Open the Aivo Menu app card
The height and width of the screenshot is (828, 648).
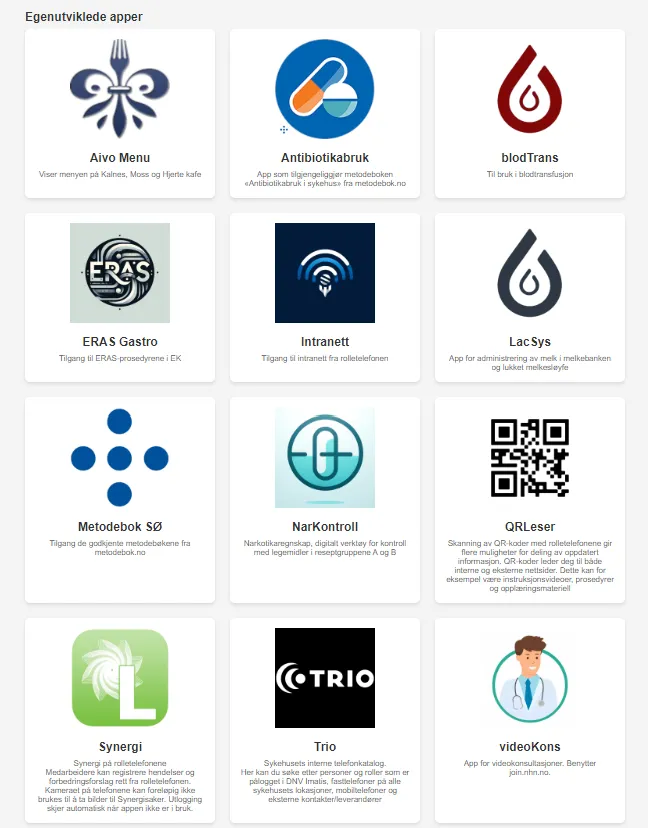click(120, 113)
